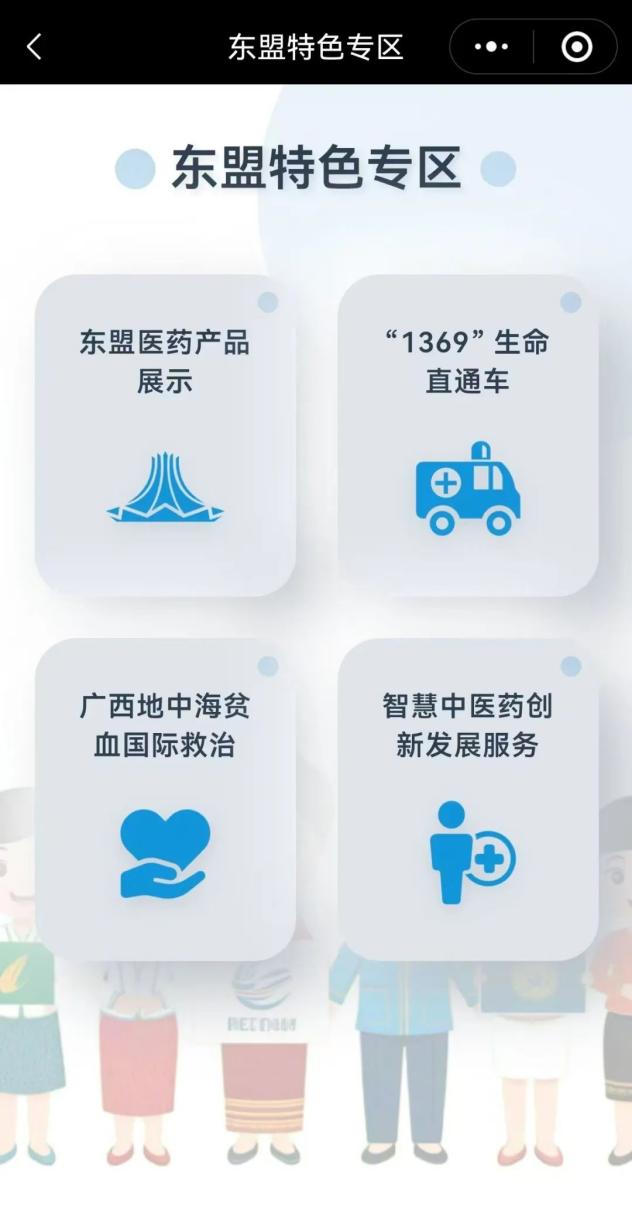
Task: Close the mini program via circle icon
Action: tap(577, 47)
